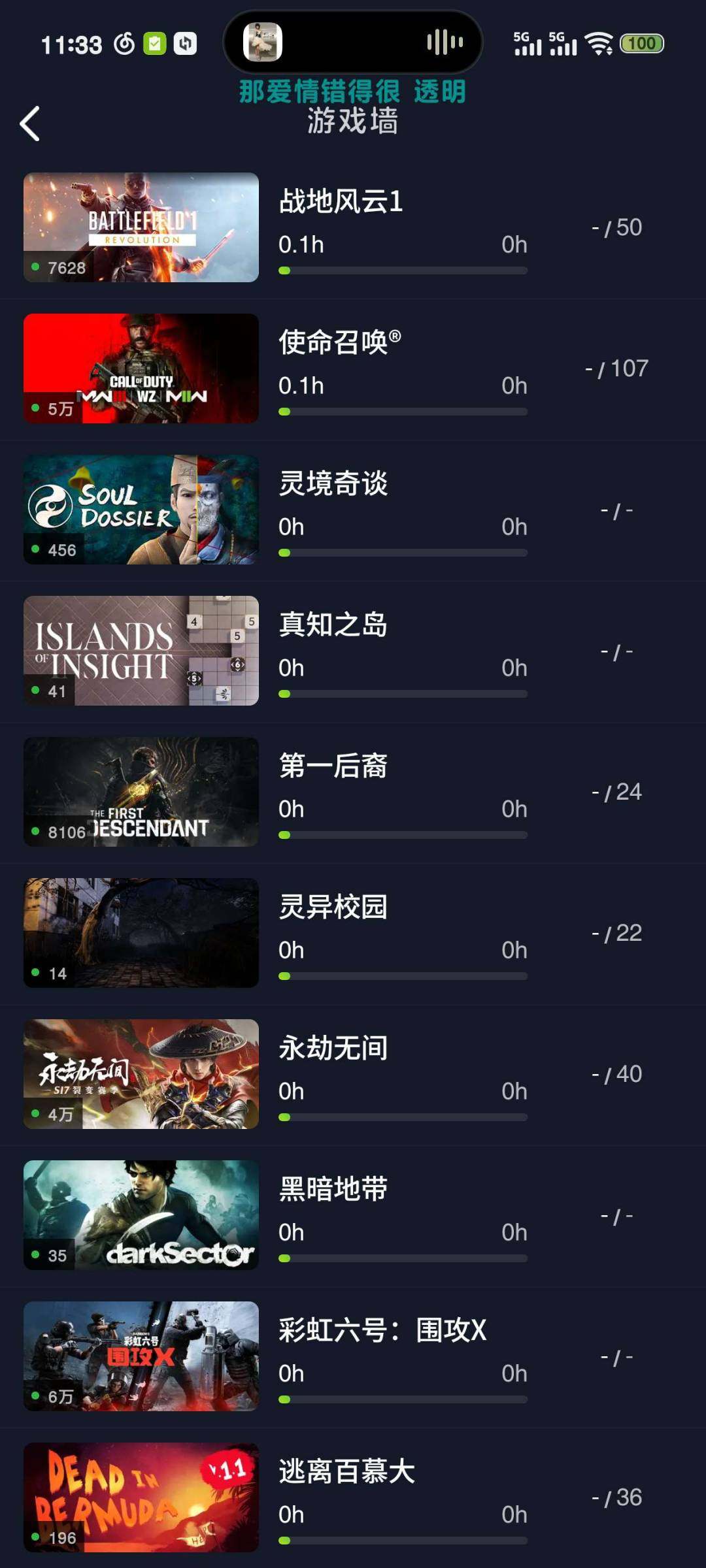Tap the music playback pill at top
This screenshot has height=1568, width=706.
(353, 42)
